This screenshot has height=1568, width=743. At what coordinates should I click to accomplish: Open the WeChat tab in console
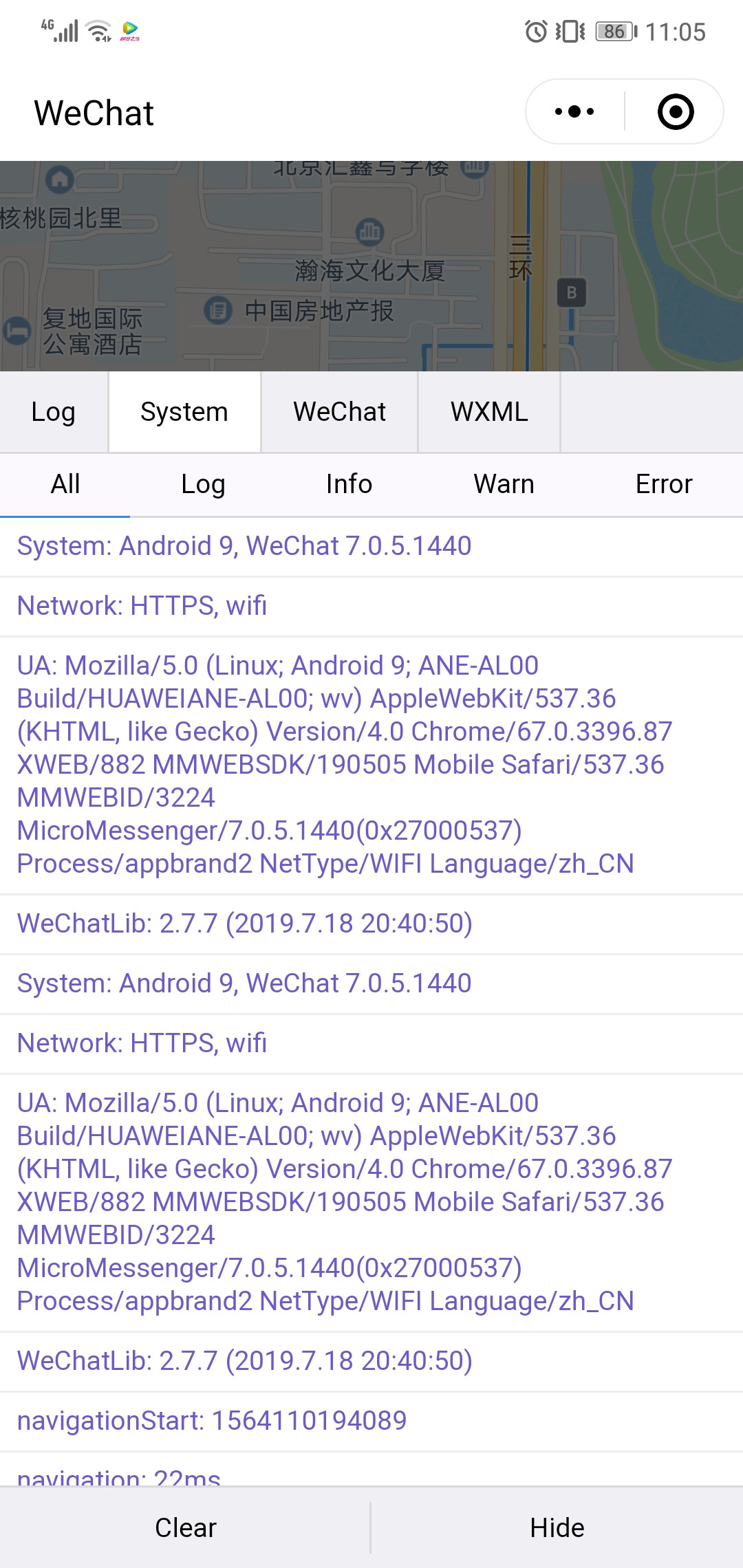pos(339,412)
